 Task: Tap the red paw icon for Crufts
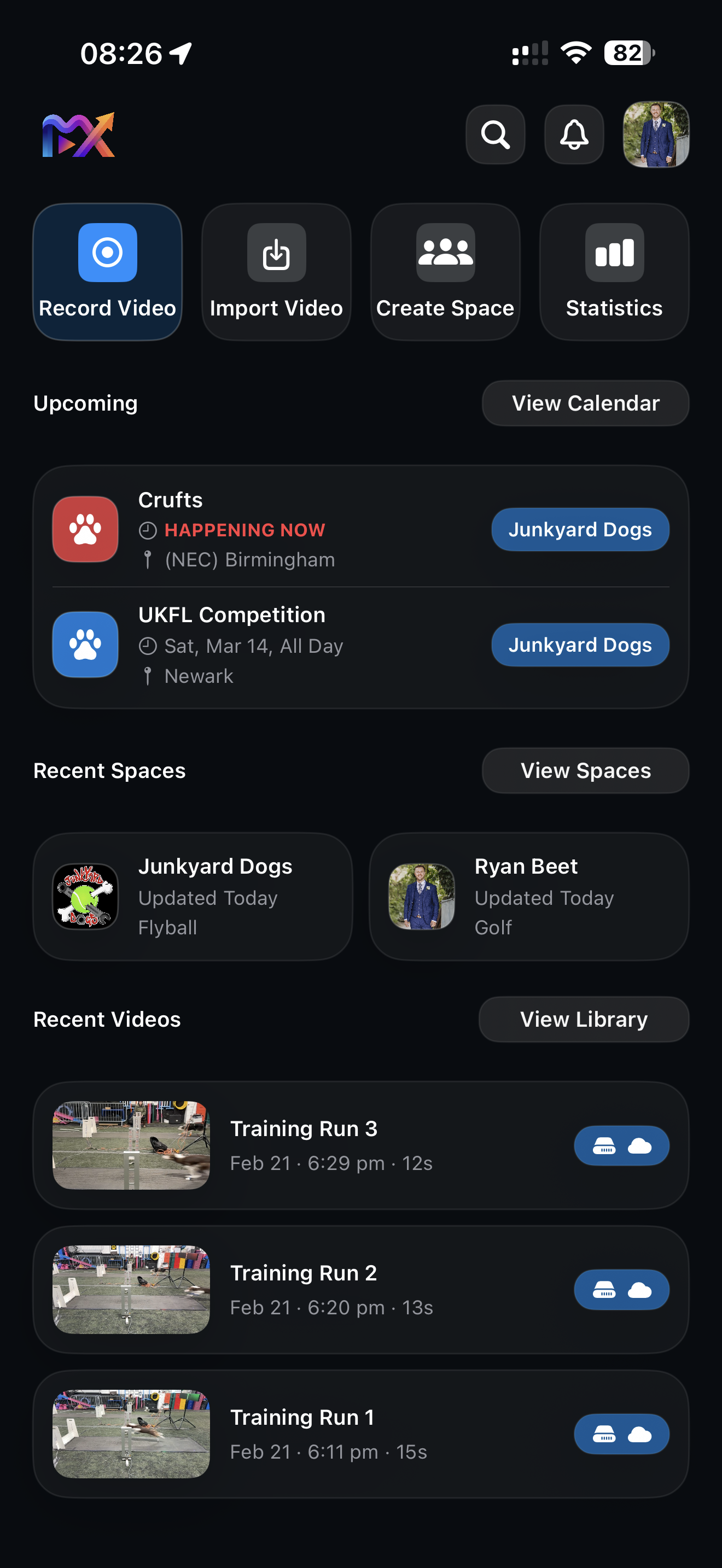(x=85, y=529)
